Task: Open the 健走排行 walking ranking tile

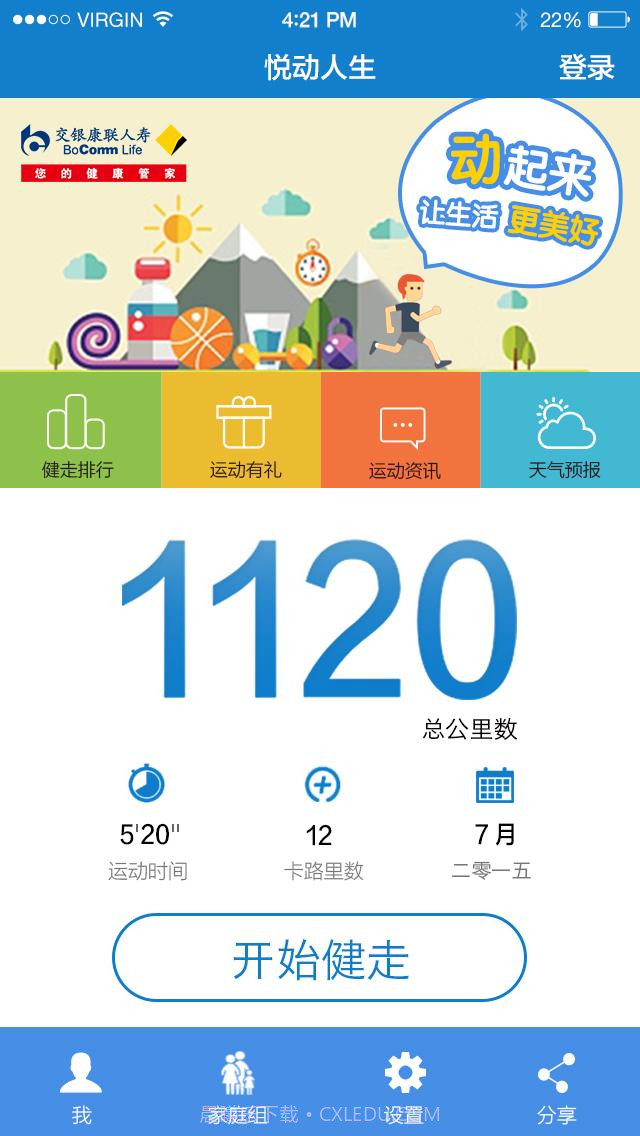Action: tap(78, 431)
